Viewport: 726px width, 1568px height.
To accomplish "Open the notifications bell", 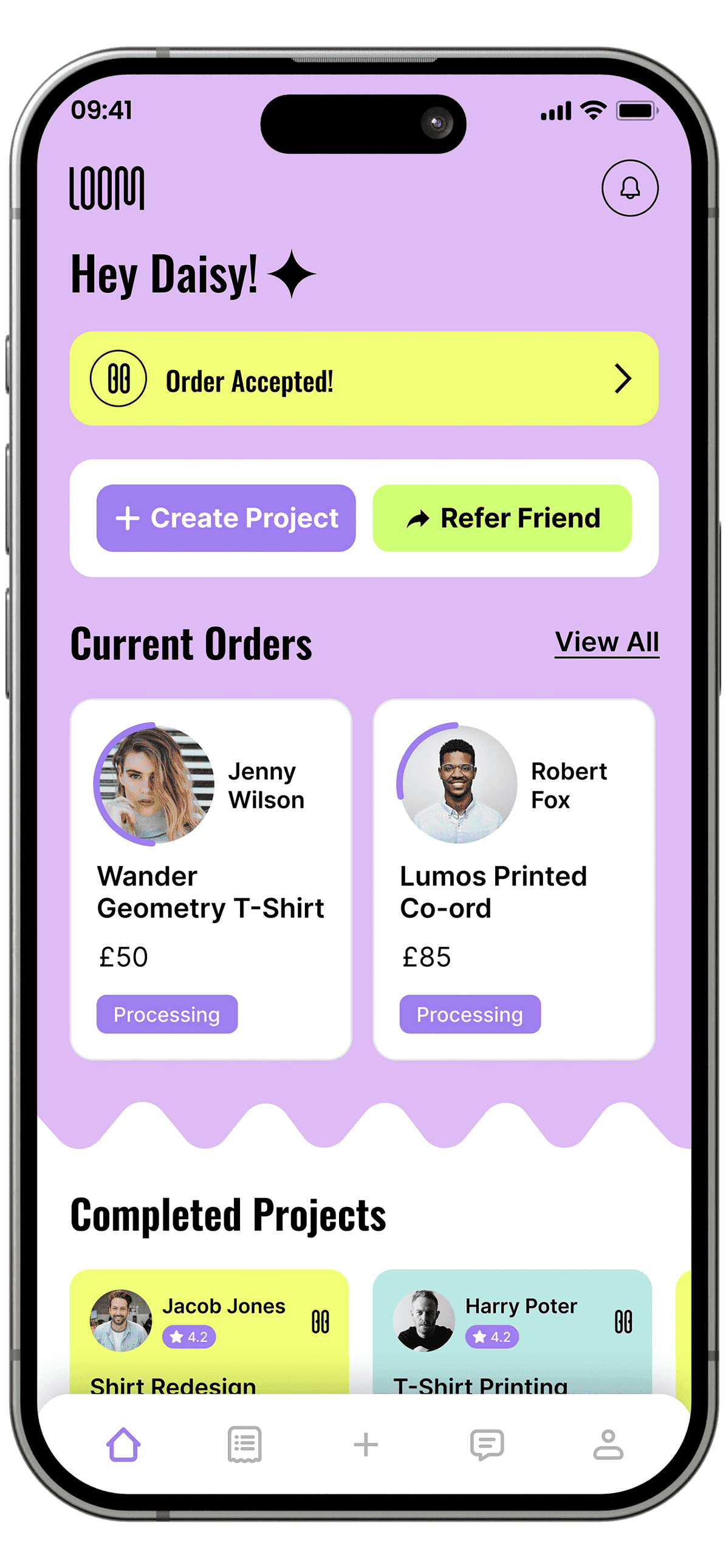I will (x=629, y=188).
